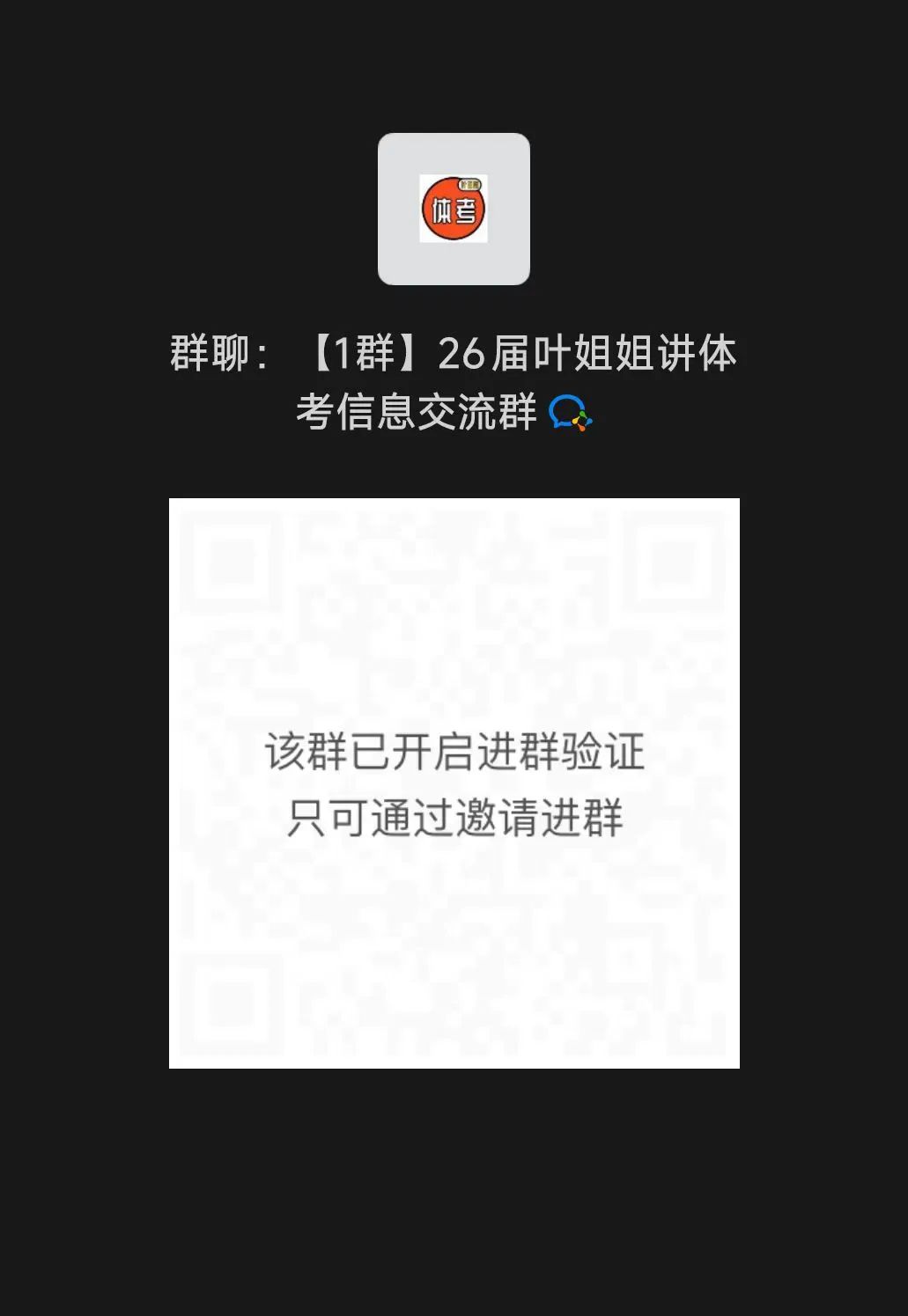Select the orange 体考 logo inside the avatar
The height and width of the screenshot is (1316, 908).
coord(454,210)
